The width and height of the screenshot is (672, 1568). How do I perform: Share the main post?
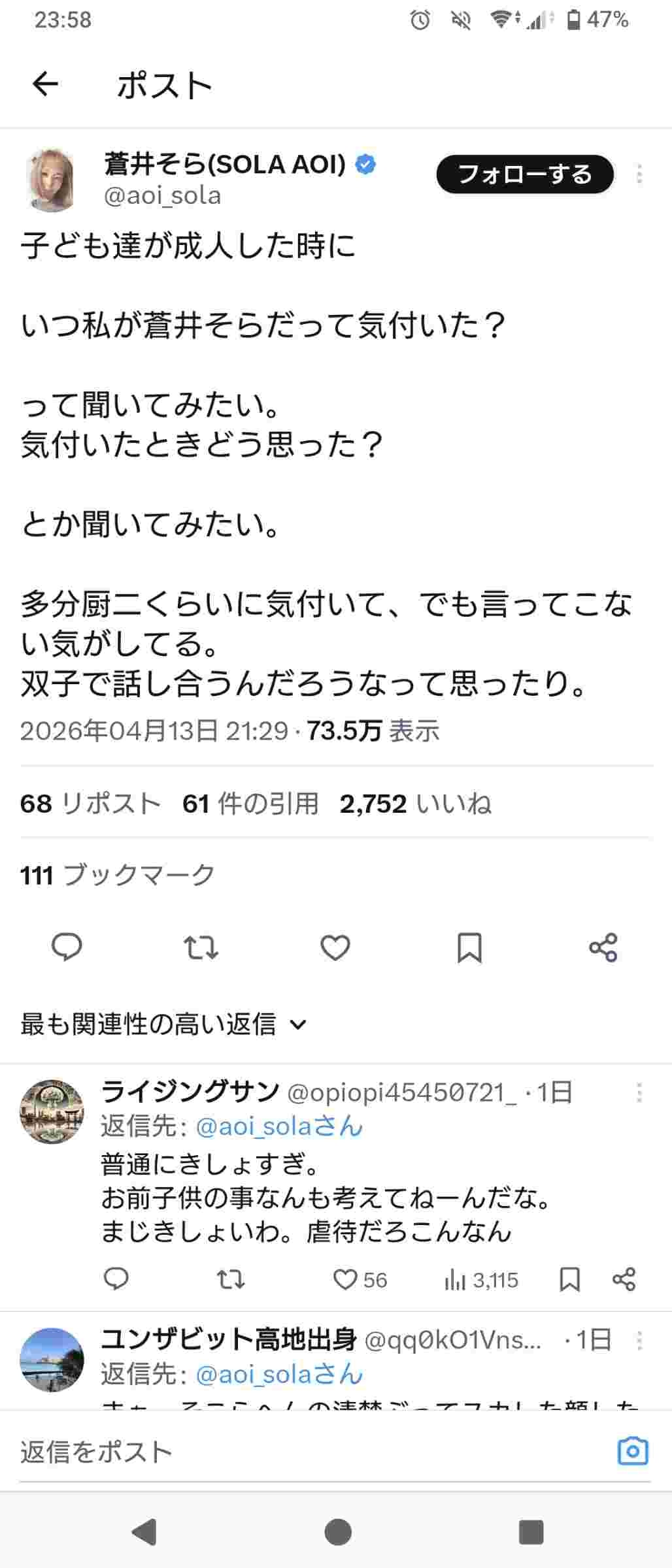[603, 947]
